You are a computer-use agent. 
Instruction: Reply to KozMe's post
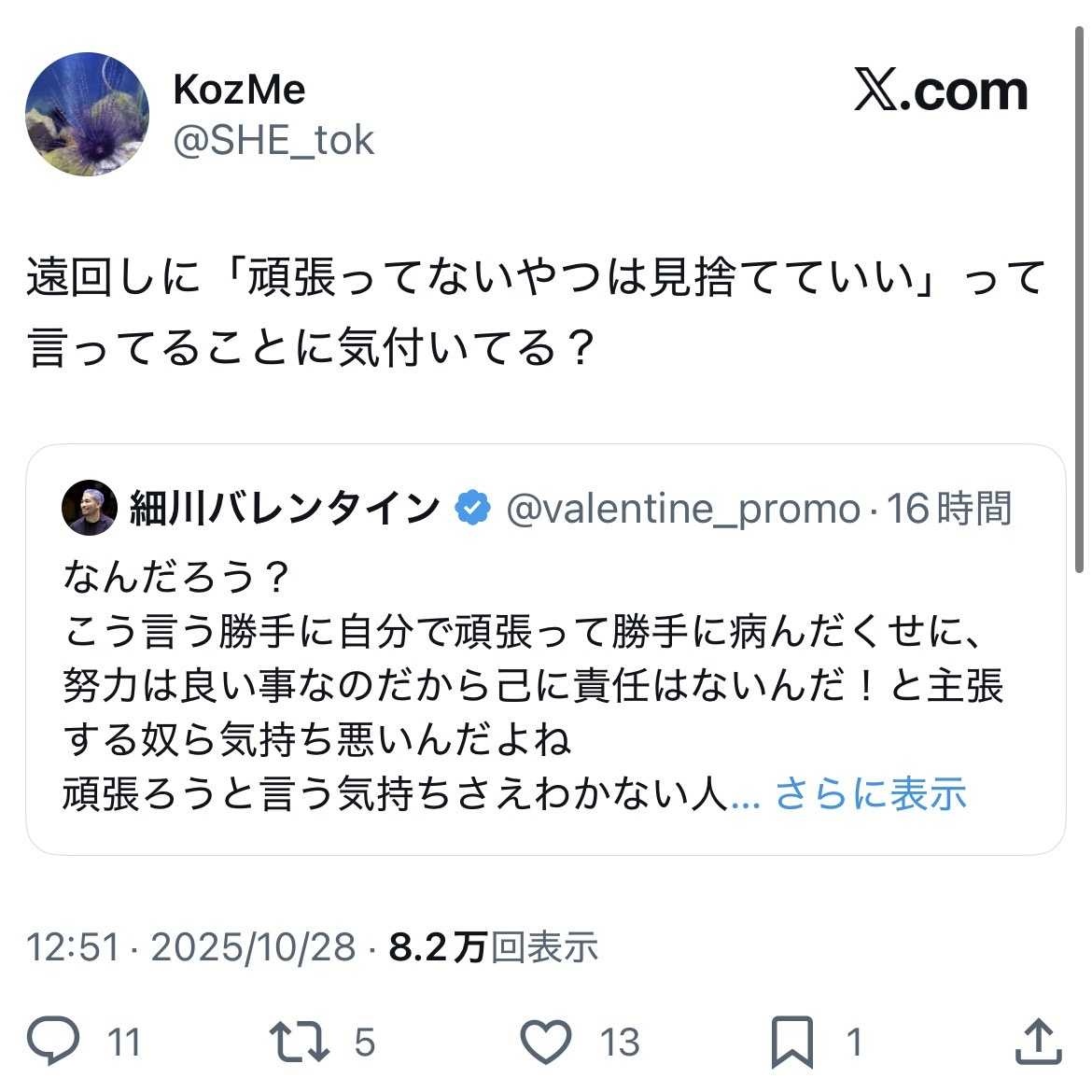pyautogui.click(x=53, y=1042)
